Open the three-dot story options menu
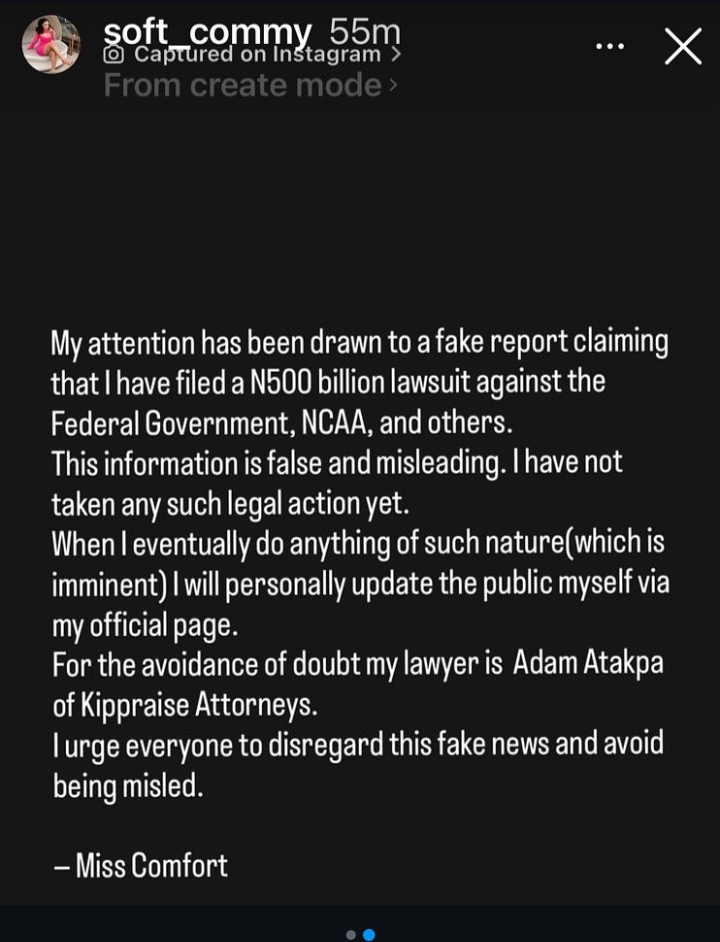Screen dimensions: 720x942 coord(609,47)
